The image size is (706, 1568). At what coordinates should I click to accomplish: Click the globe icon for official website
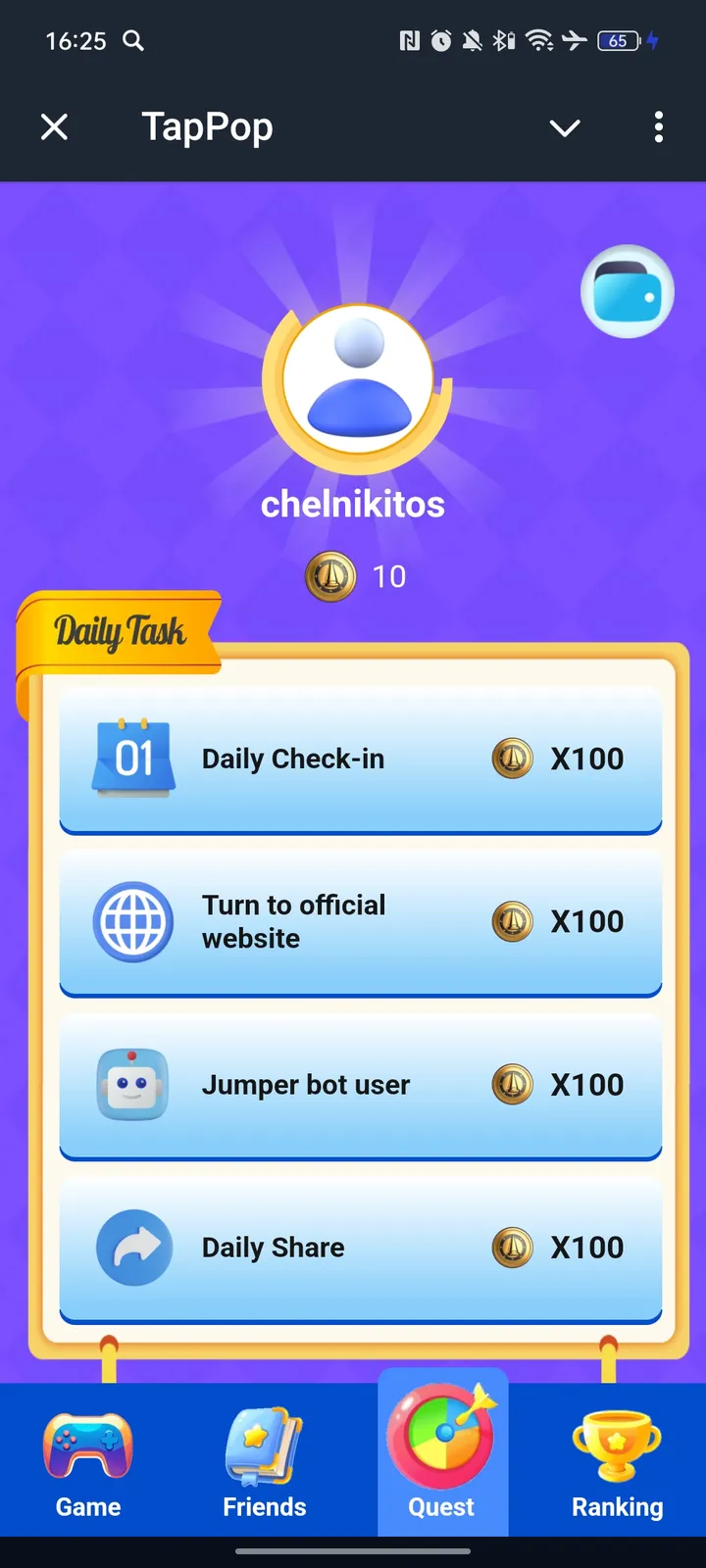133,921
